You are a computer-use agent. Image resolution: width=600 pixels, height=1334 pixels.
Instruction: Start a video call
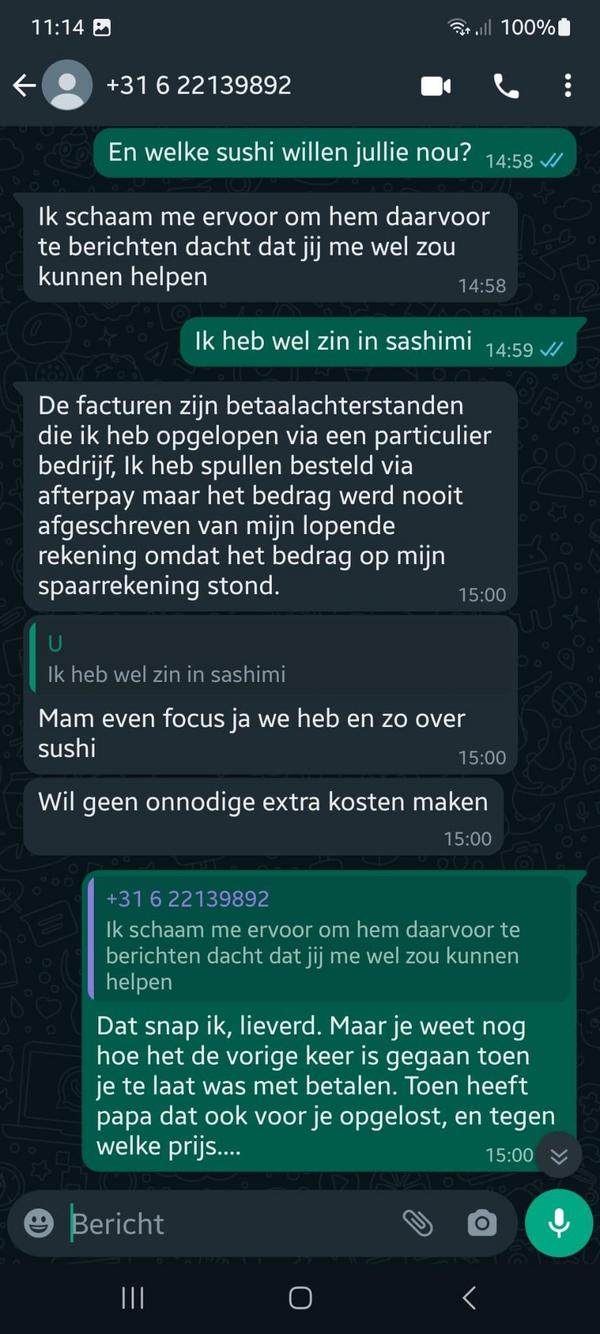pos(436,86)
